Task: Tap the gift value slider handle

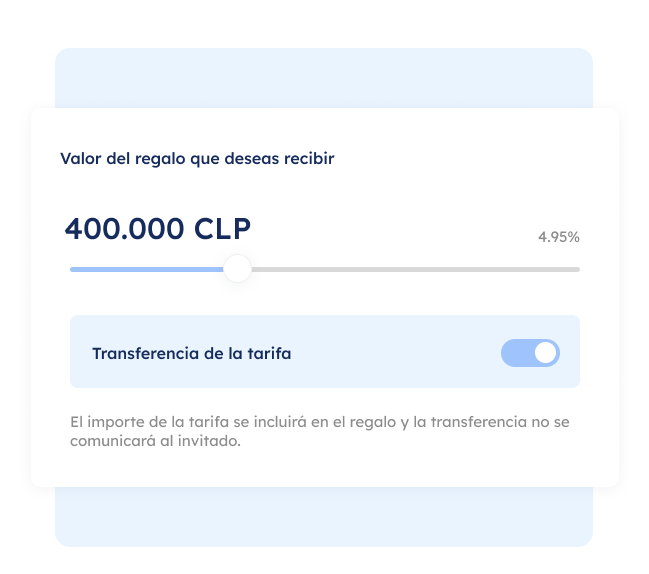Action: 237,268
